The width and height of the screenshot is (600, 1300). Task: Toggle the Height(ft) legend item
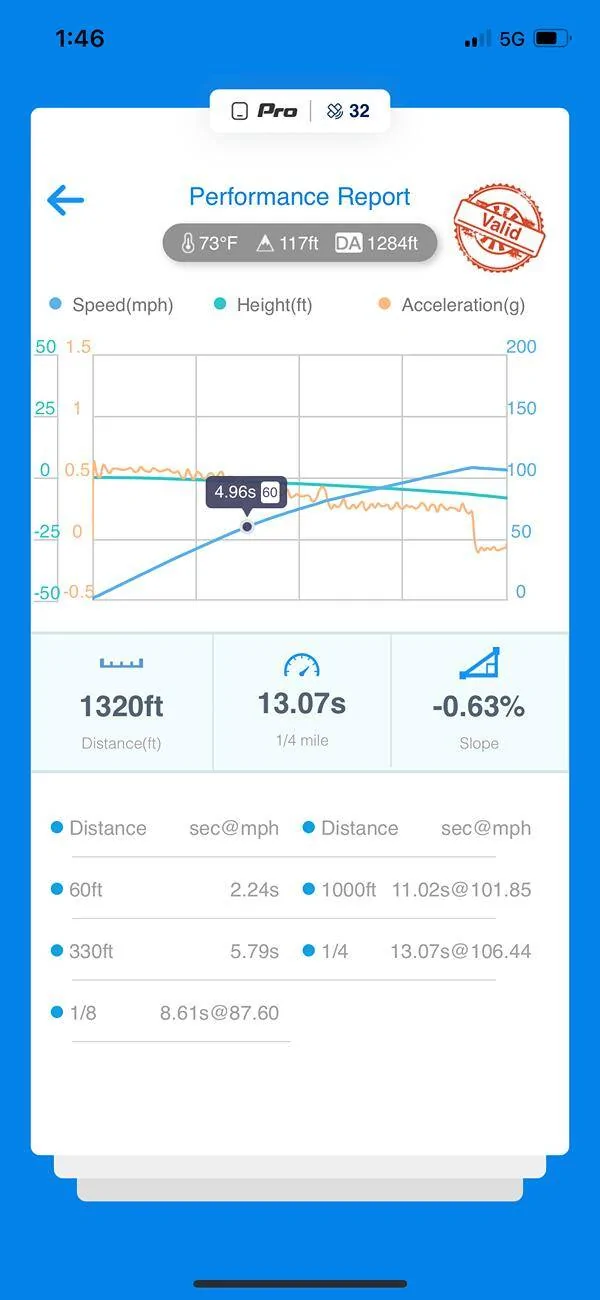[x=263, y=305]
